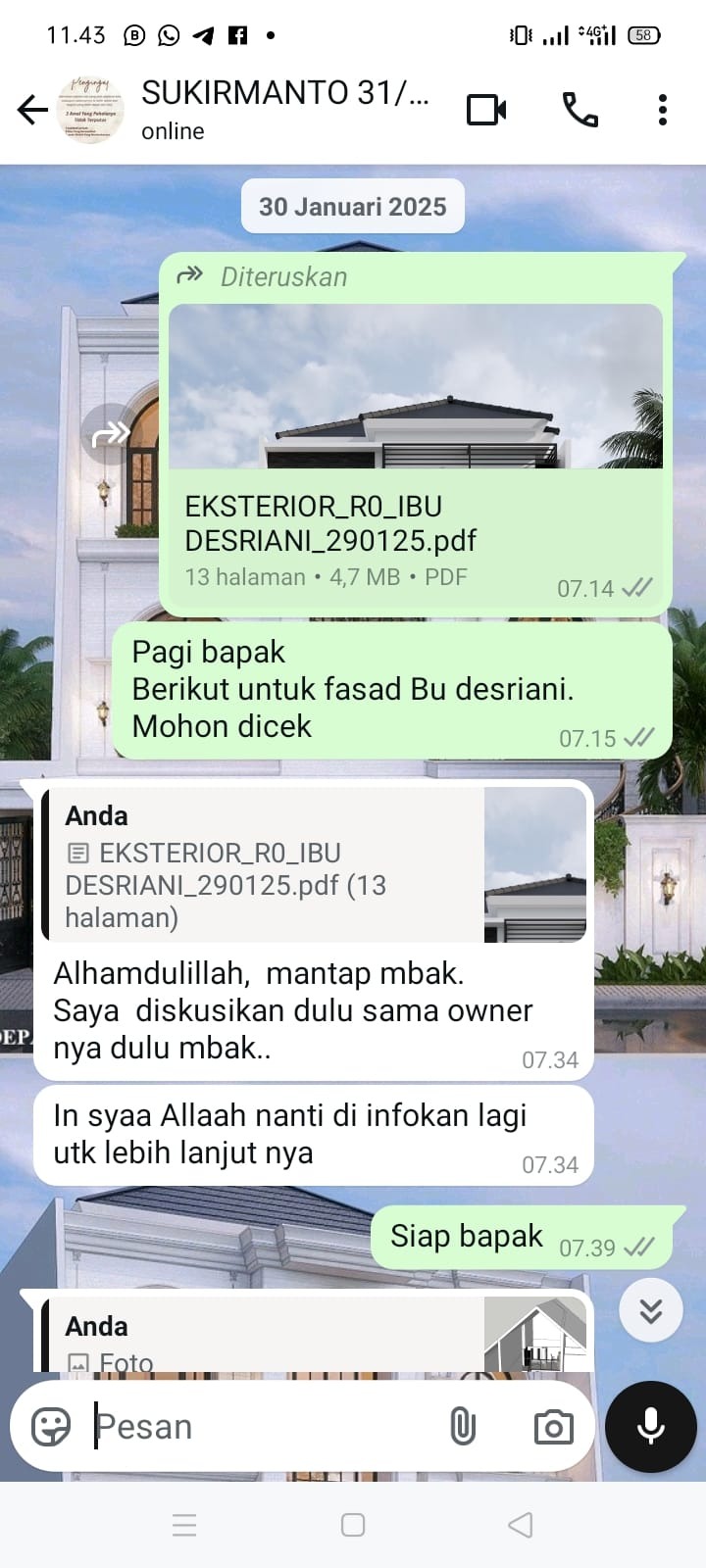Attach a file with the paperclip
The image size is (706, 1568).
point(463,1427)
